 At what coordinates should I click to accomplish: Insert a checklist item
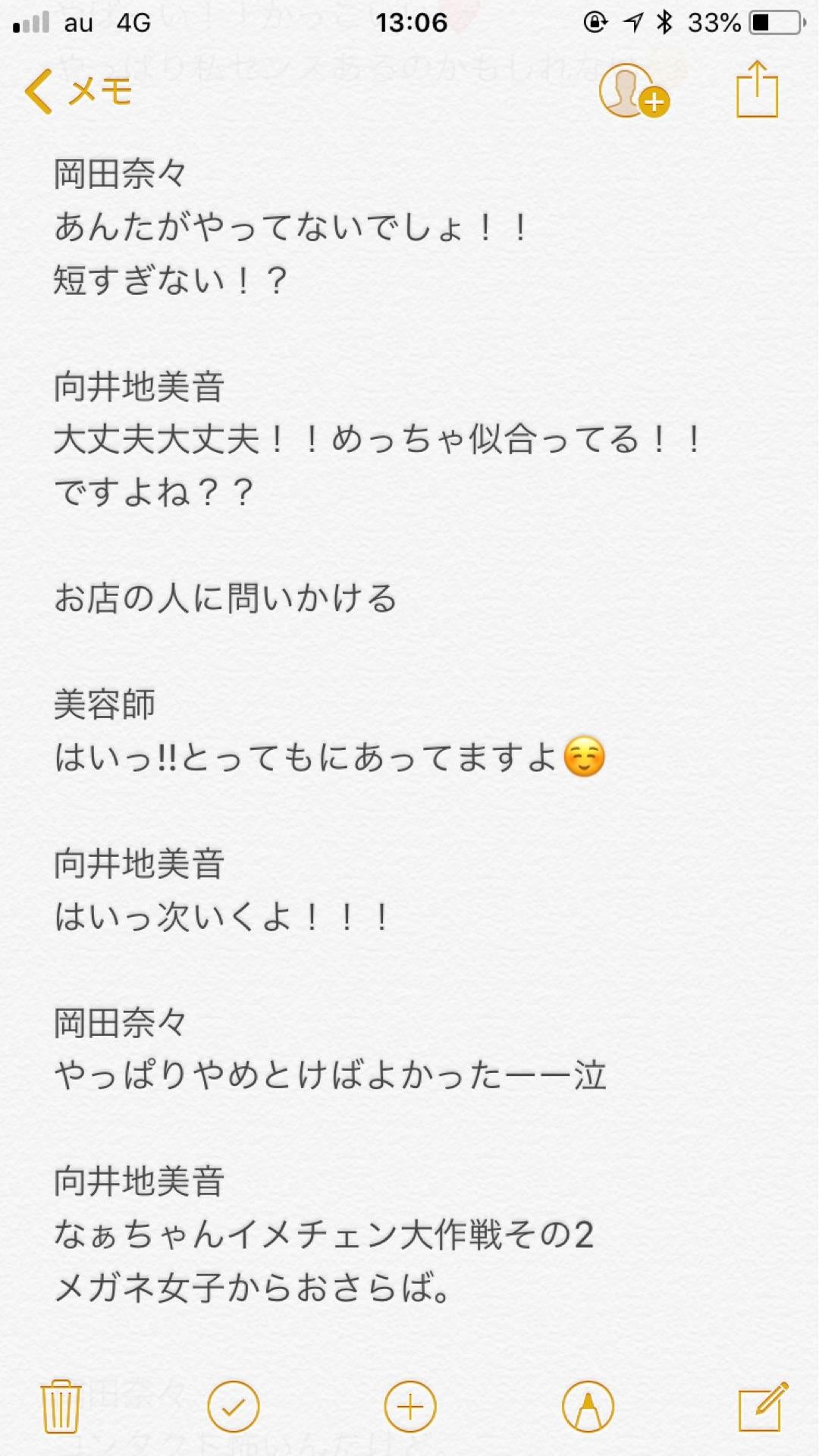(233, 1407)
